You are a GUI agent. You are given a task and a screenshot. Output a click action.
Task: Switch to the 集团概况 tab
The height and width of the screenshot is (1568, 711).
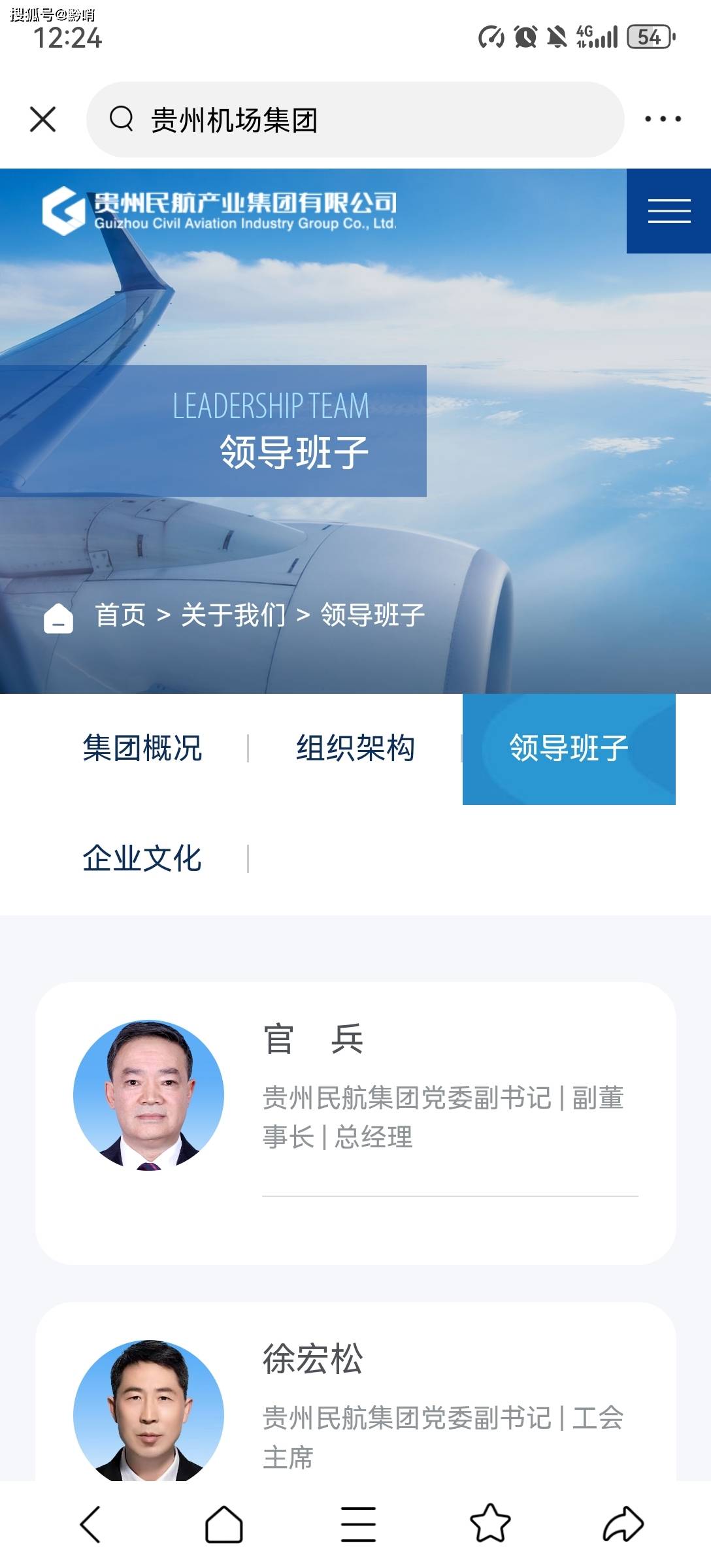[142, 749]
